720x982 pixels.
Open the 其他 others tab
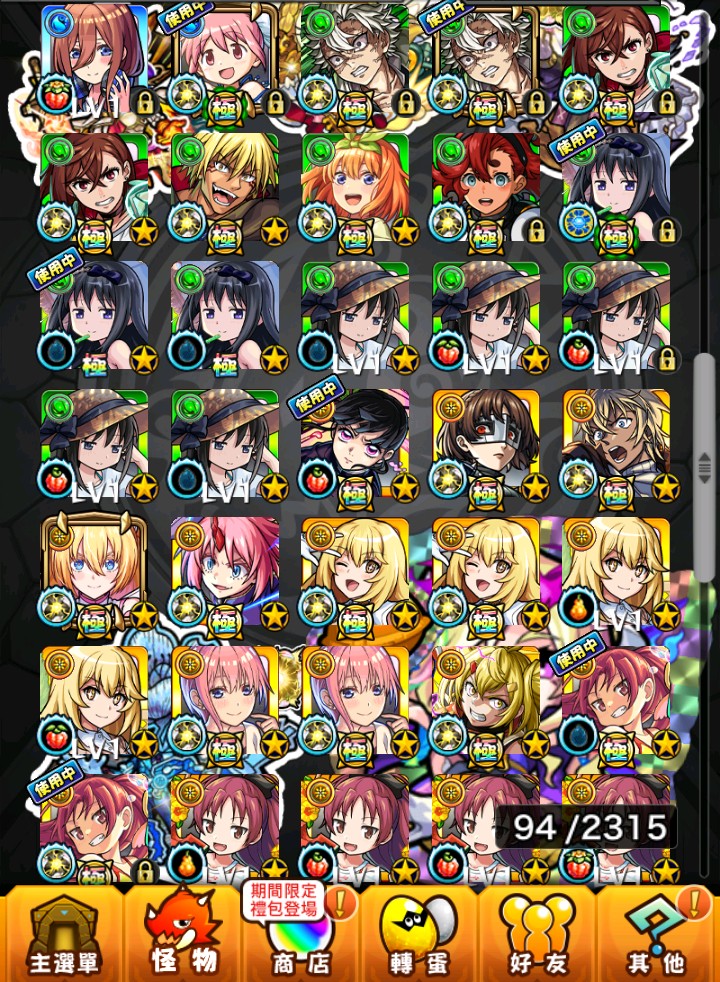(x=656, y=935)
